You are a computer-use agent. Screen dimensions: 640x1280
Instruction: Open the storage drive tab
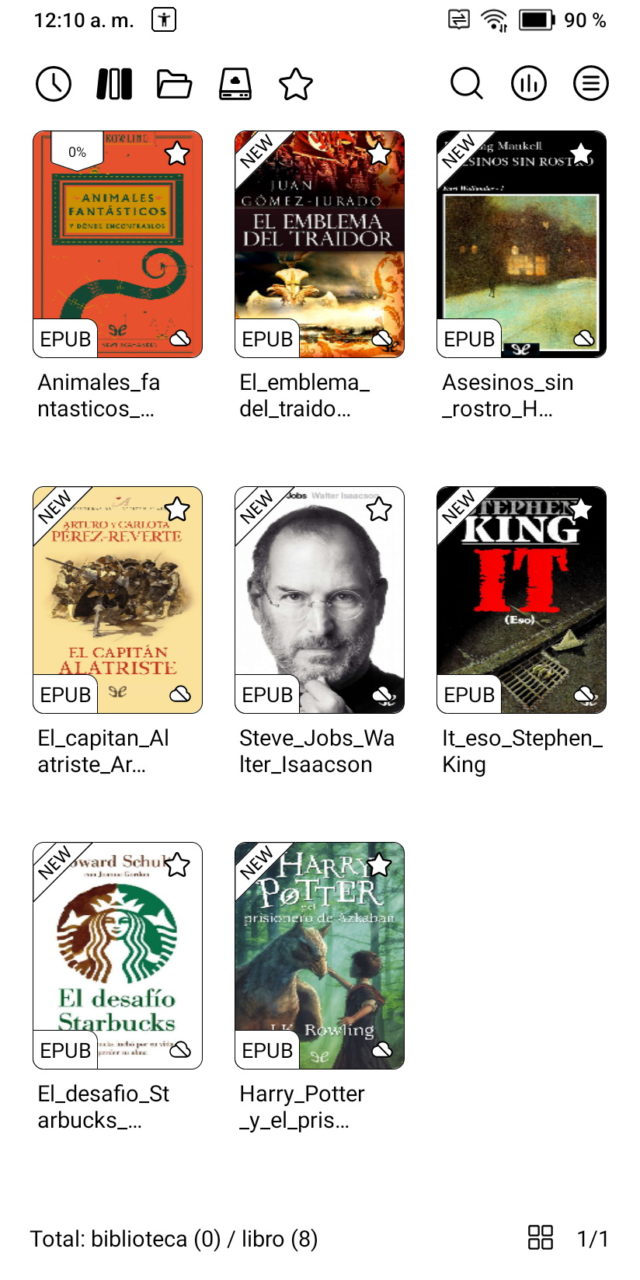pyautogui.click(x=235, y=84)
